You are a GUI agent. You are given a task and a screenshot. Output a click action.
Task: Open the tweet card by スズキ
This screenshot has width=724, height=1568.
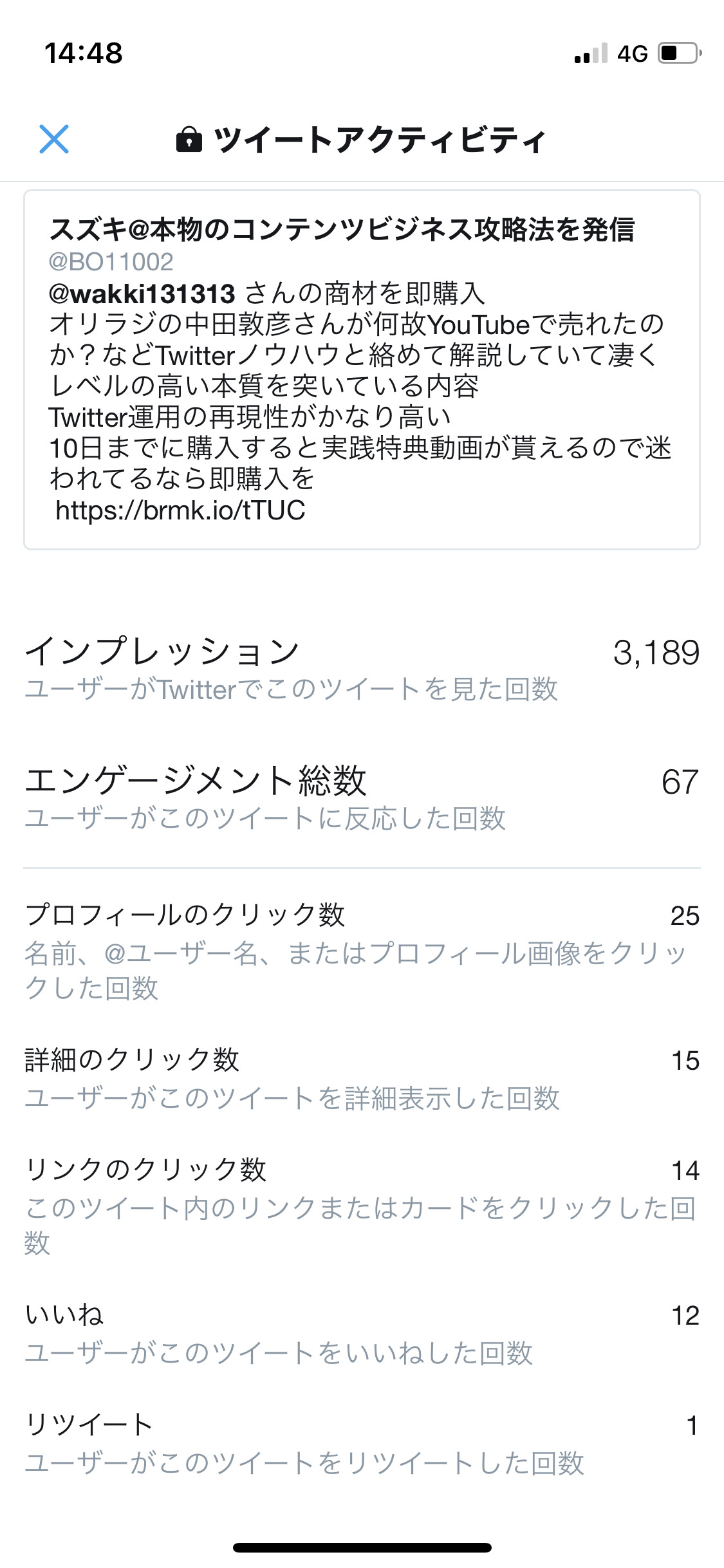click(x=362, y=369)
